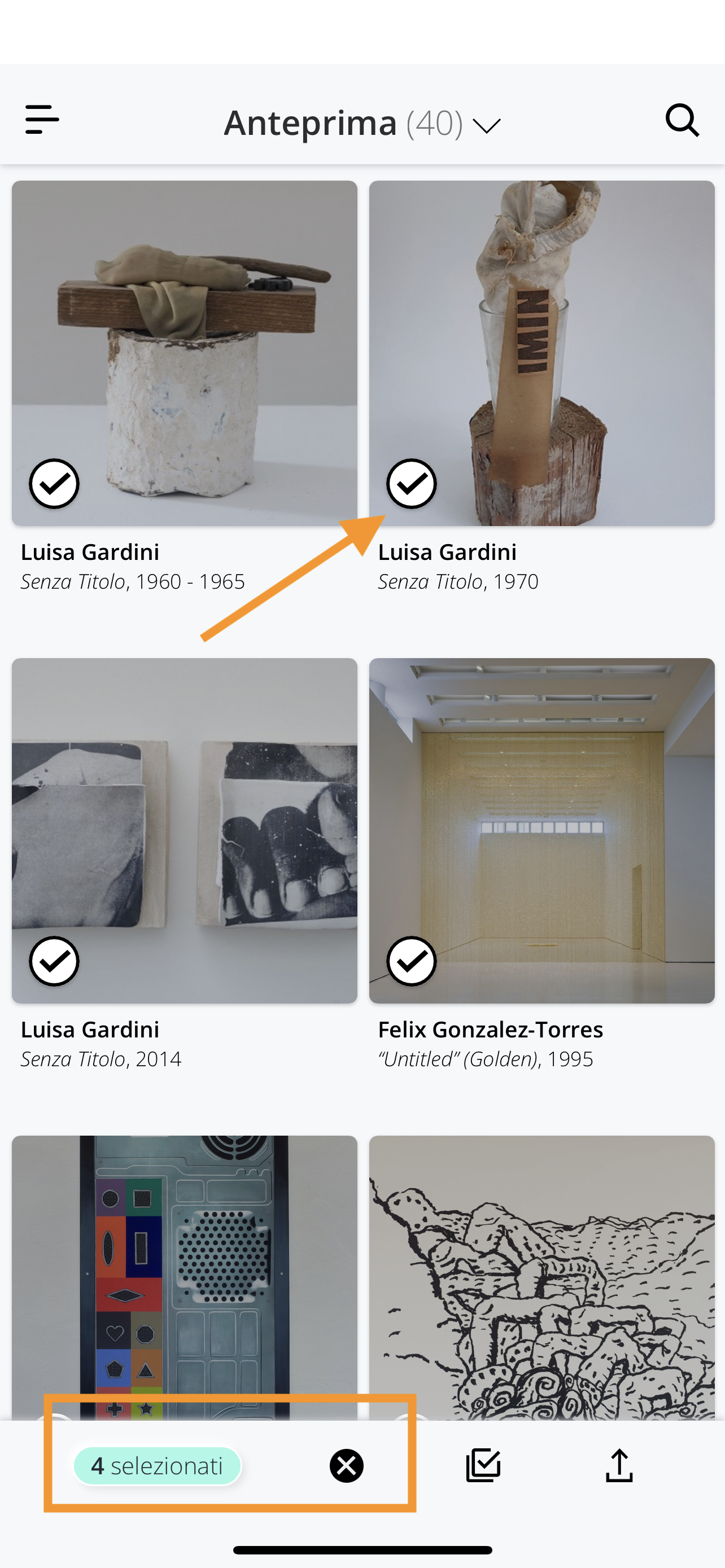The height and width of the screenshot is (1568, 725).
Task: Deselect Senza Titolo 1960 - 1965 checkmark
Action: [x=54, y=484]
